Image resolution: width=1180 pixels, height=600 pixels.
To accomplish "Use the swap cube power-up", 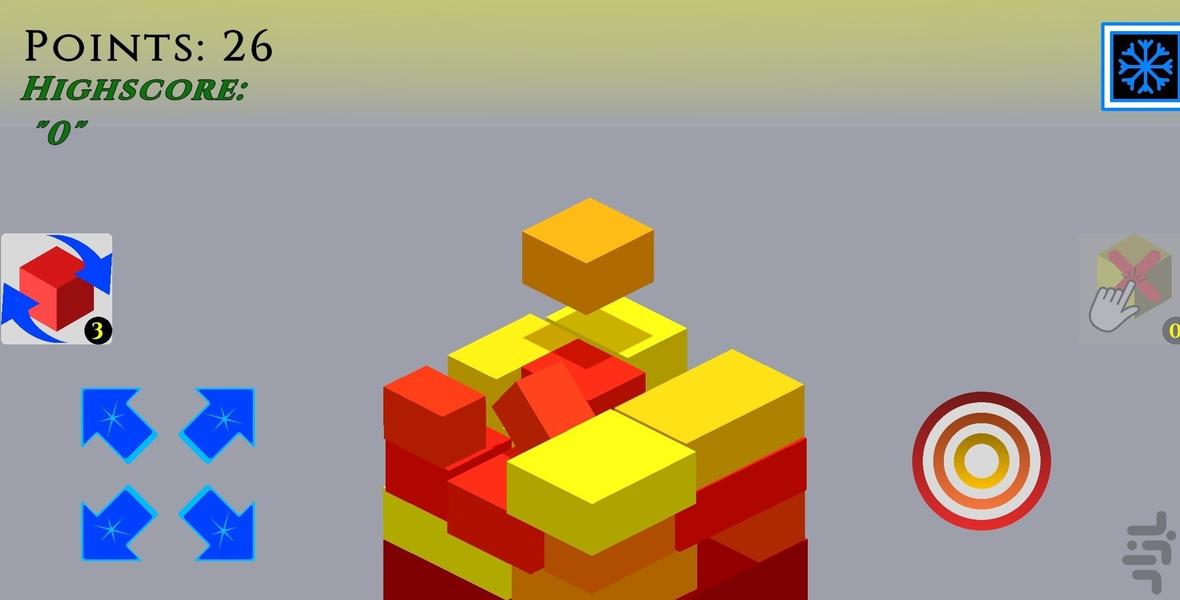I will coord(57,289).
